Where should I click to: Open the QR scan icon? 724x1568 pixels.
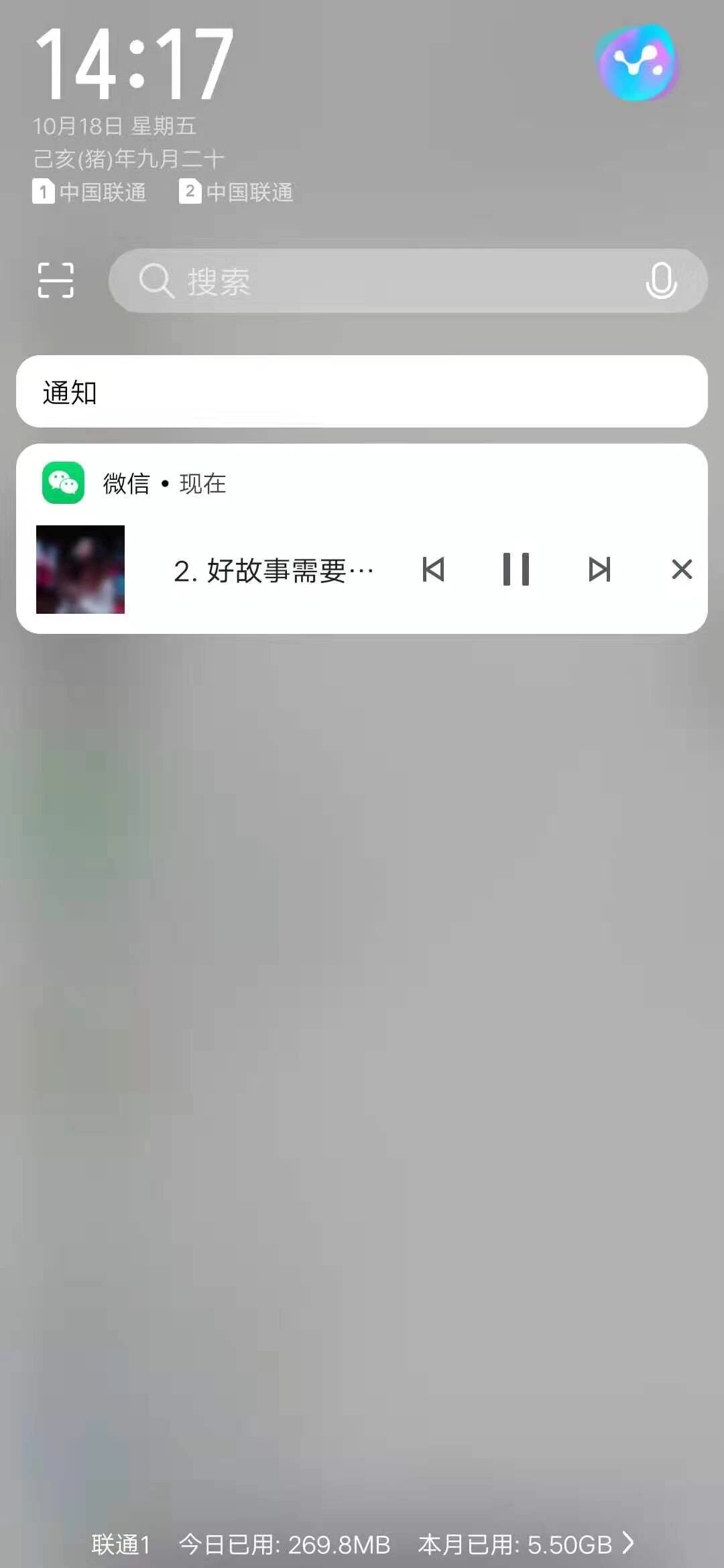(x=56, y=280)
